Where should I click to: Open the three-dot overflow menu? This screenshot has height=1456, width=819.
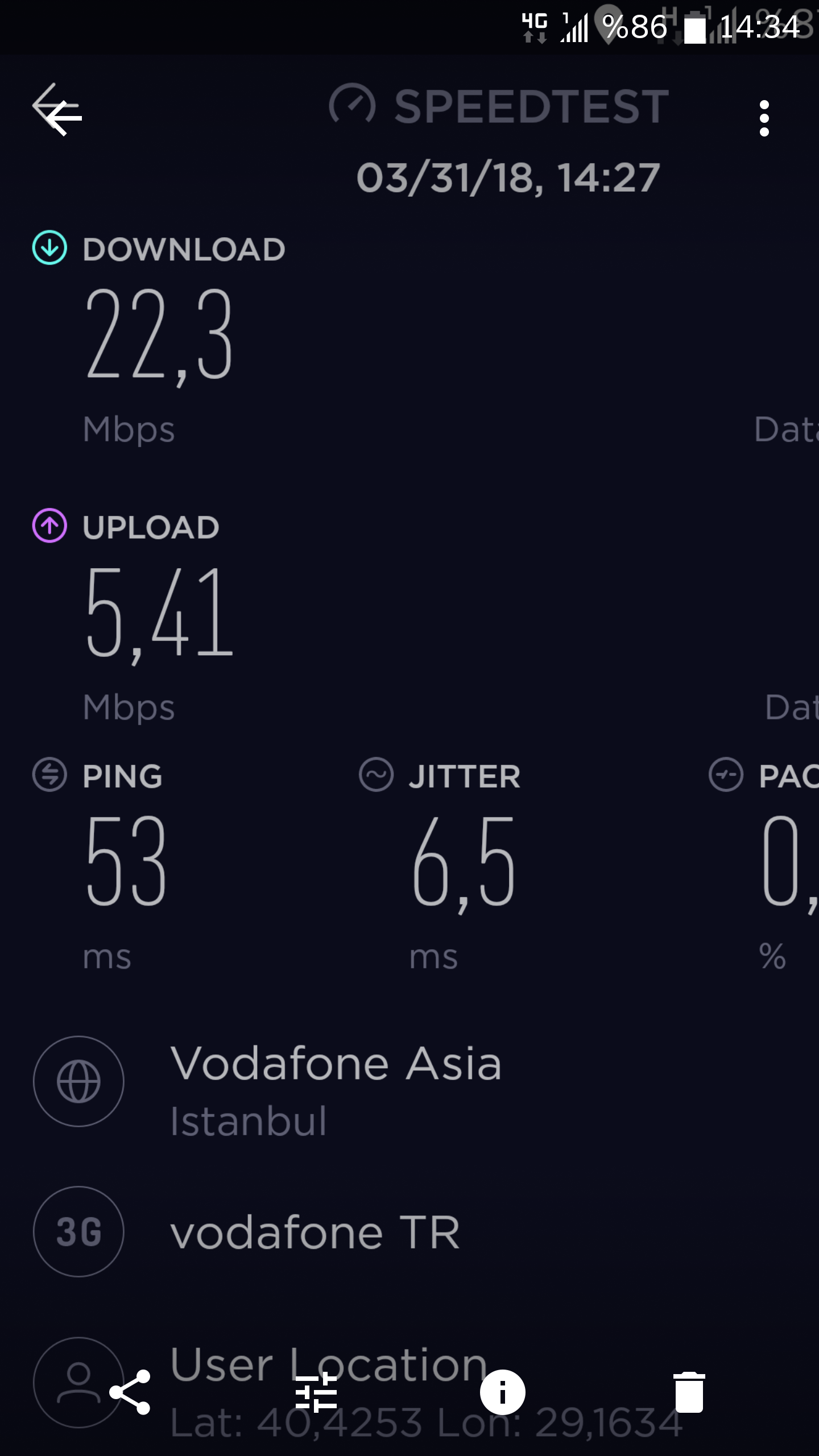[x=764, y=118]
